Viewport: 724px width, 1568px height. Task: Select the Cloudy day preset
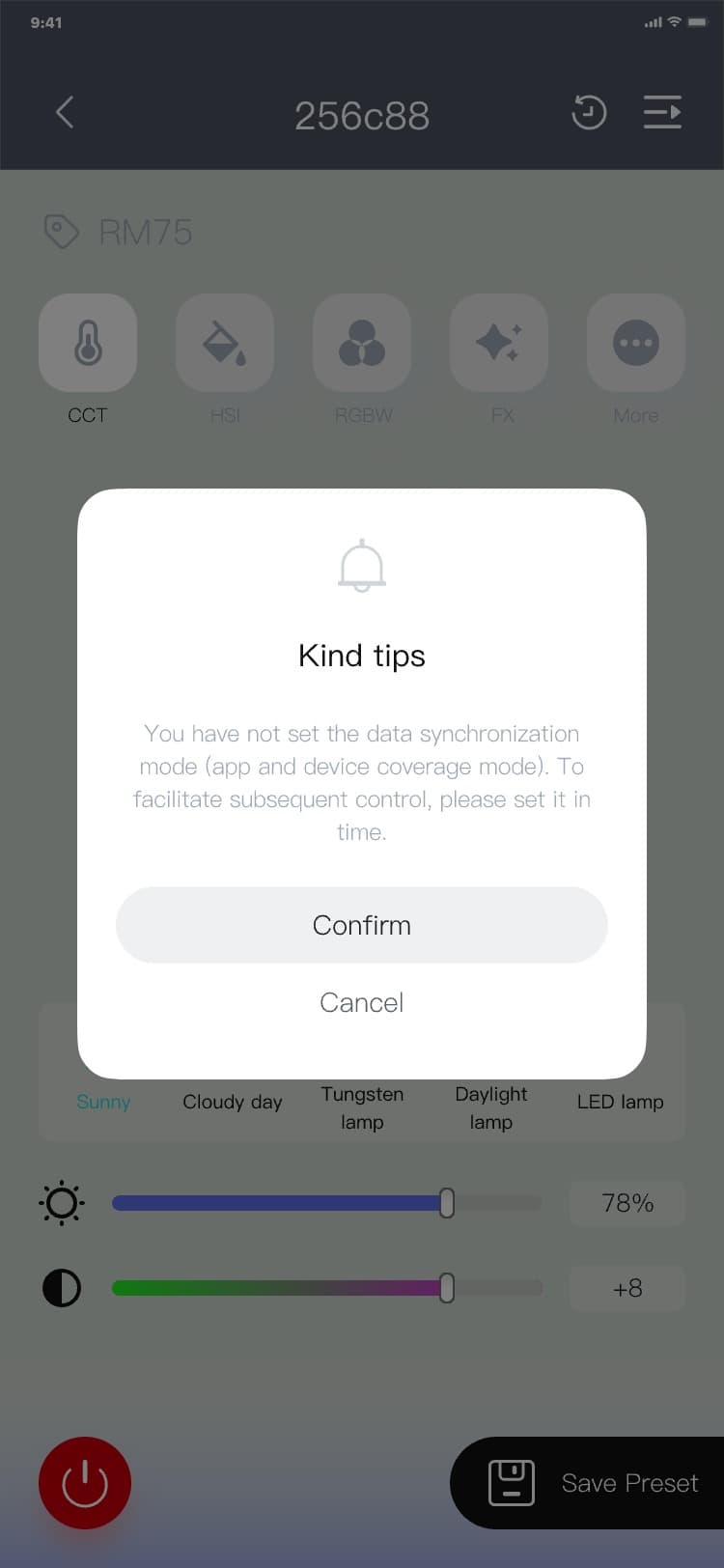coord(233,1102)
